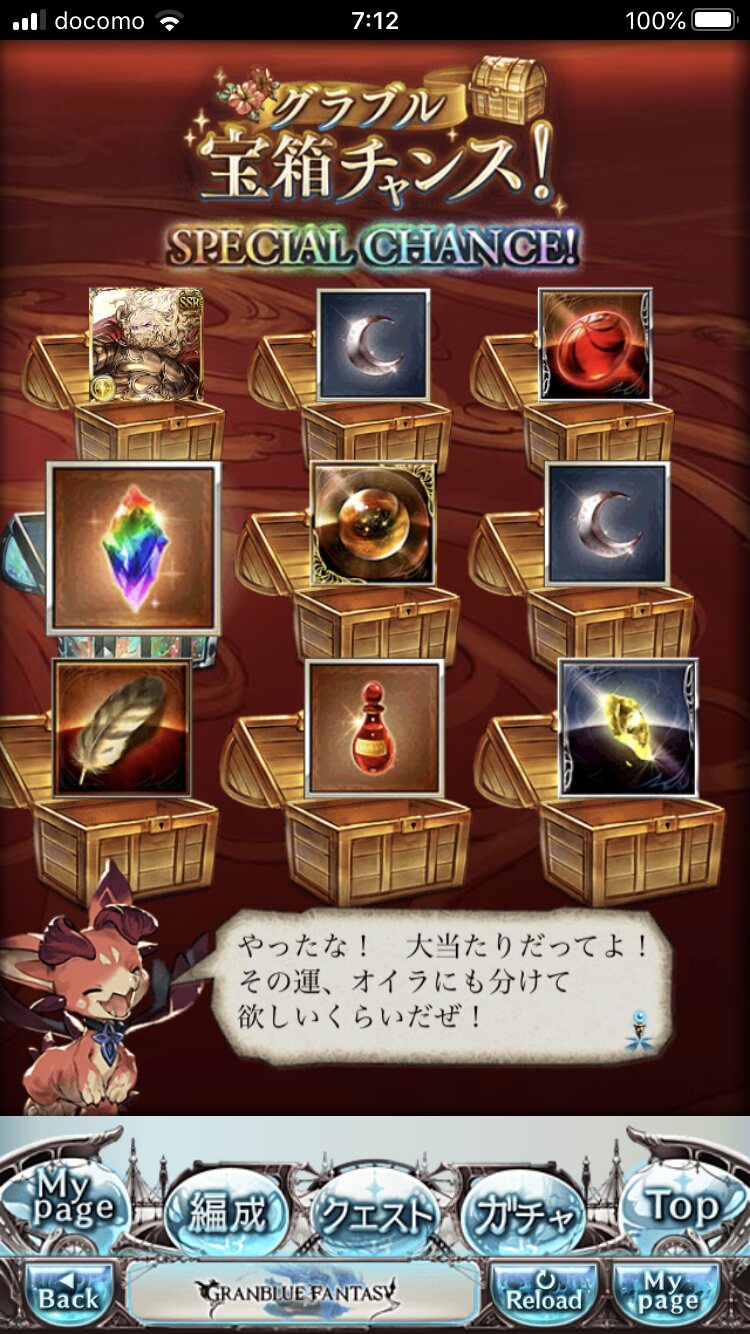The image size is (750, 1334).
Task: Tap the amber orb reward
Action: tap(373, 524)
